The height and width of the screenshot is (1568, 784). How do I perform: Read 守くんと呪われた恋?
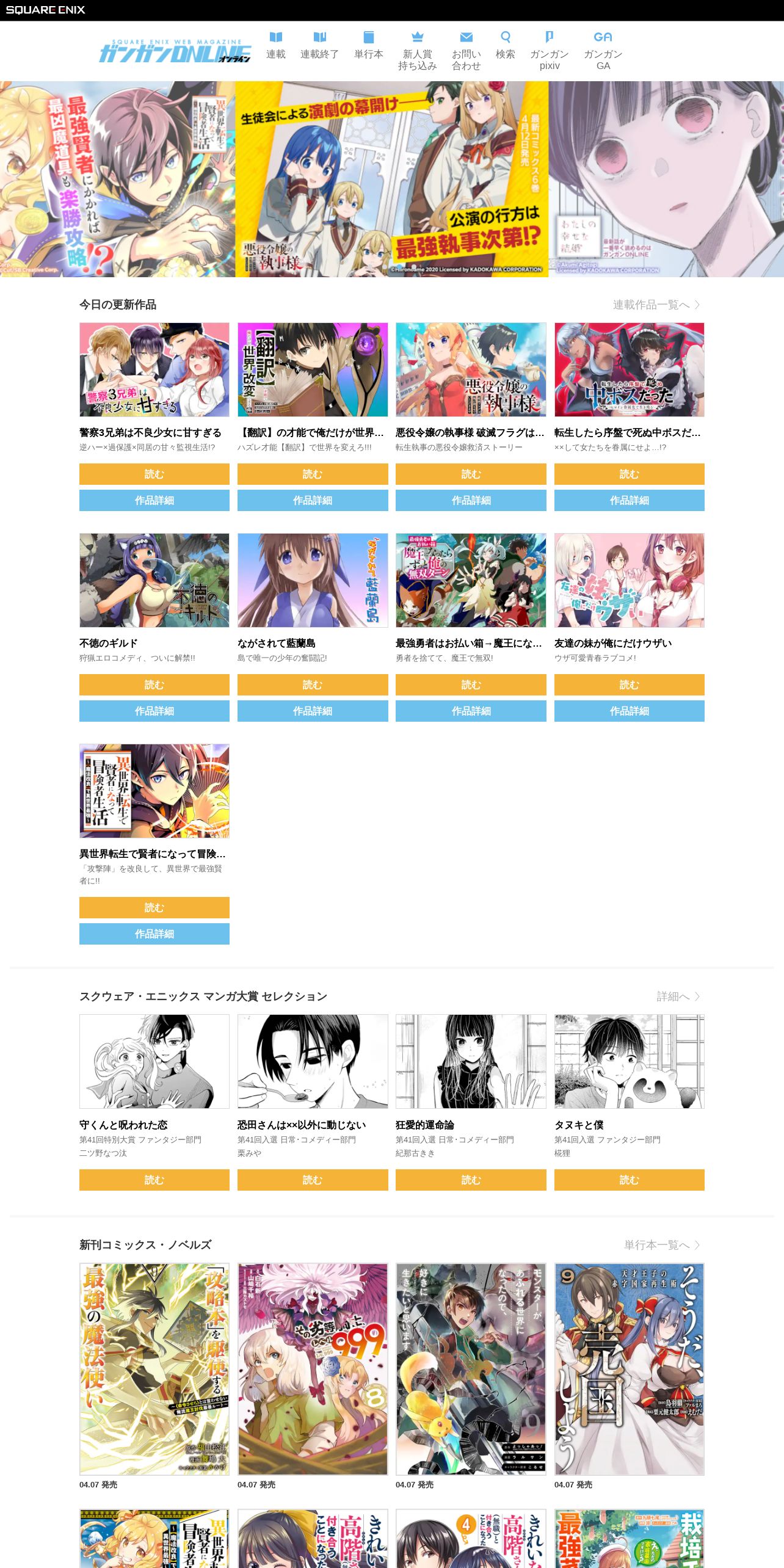tap(154, 1180)
